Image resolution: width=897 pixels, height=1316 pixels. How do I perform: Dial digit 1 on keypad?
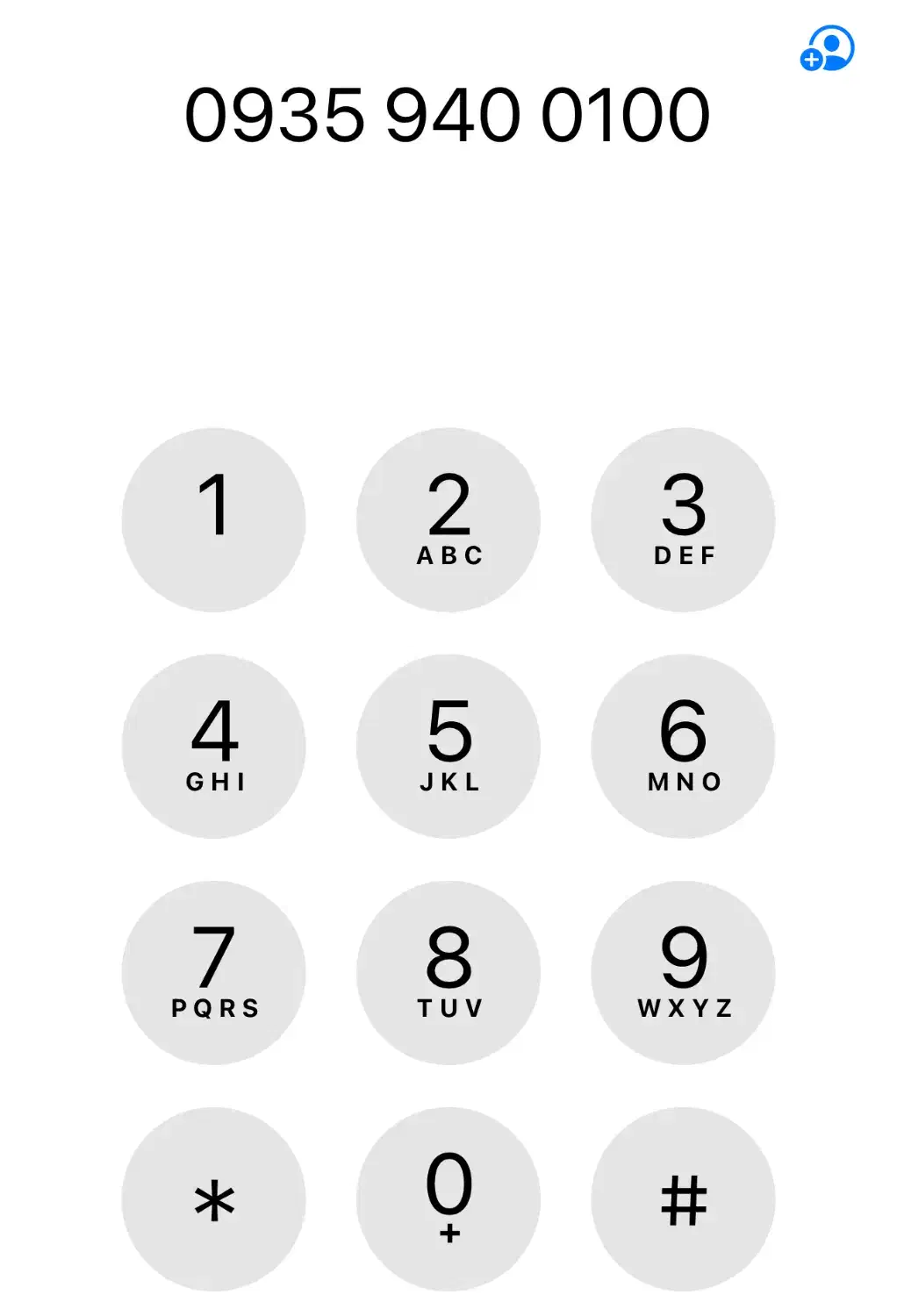[213, 519]
